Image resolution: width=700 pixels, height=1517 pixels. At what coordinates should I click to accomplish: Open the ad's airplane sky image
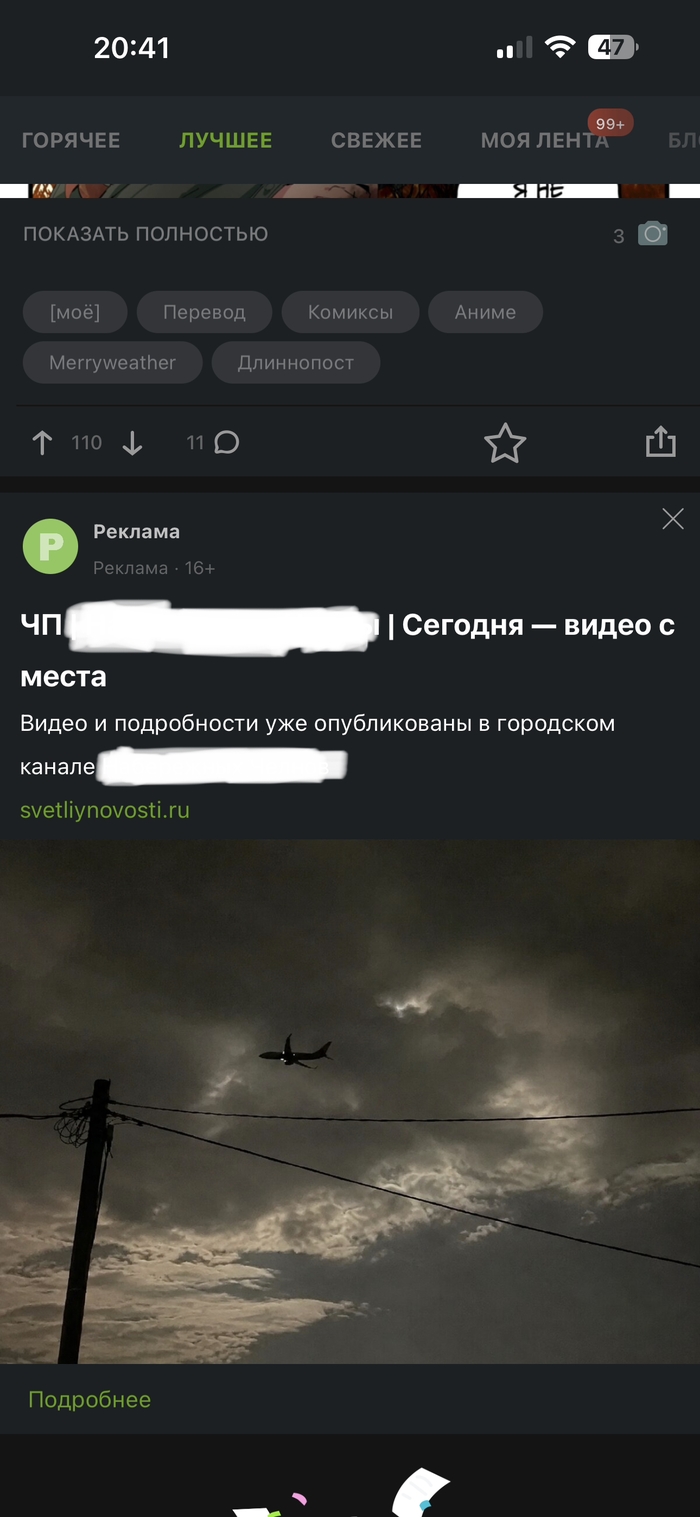point(350,1101)
